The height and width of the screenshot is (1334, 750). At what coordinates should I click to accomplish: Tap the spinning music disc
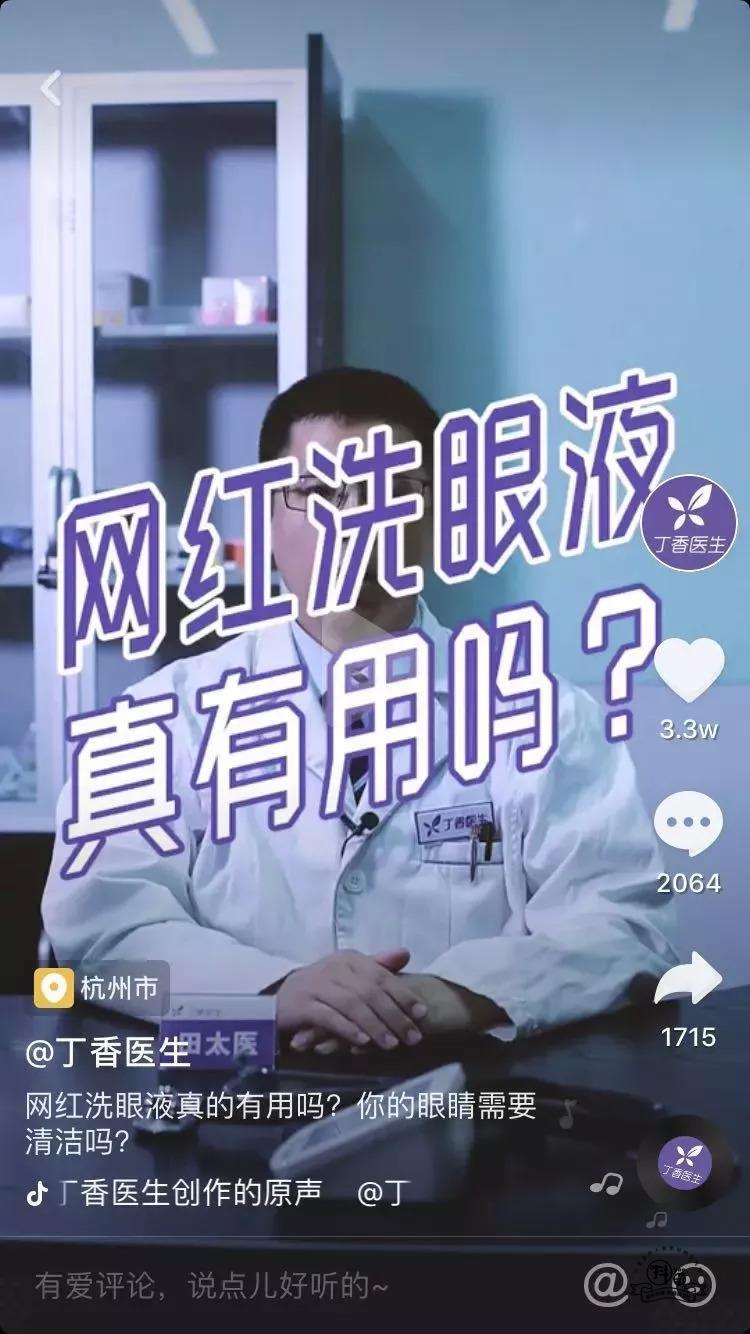coord(685,1165)
